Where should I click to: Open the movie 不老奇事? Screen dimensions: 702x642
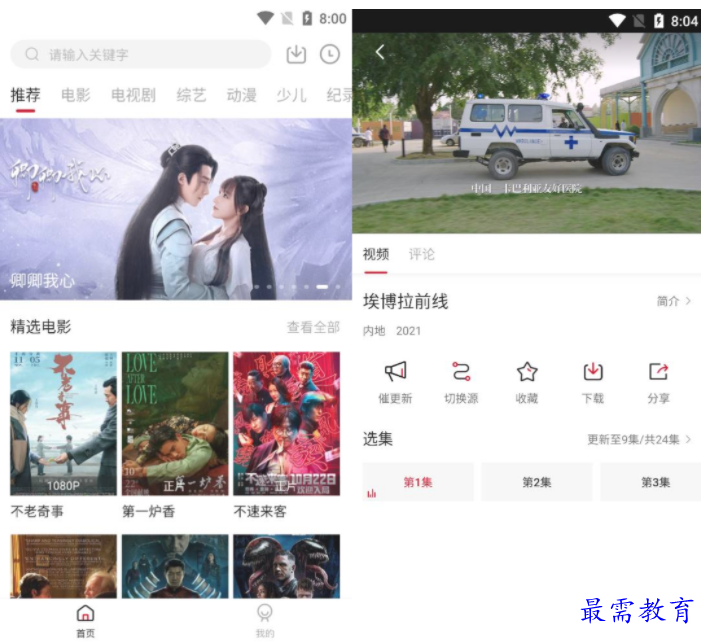[x=63, y=424]
